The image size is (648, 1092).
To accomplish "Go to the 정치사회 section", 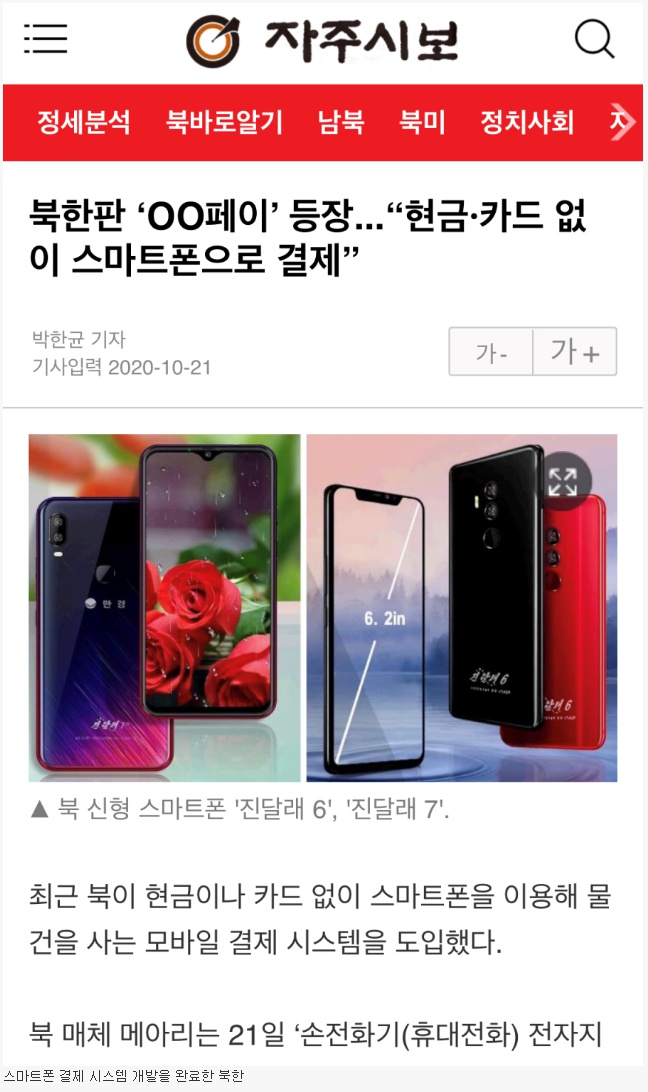I will click(x=527, y=123).
